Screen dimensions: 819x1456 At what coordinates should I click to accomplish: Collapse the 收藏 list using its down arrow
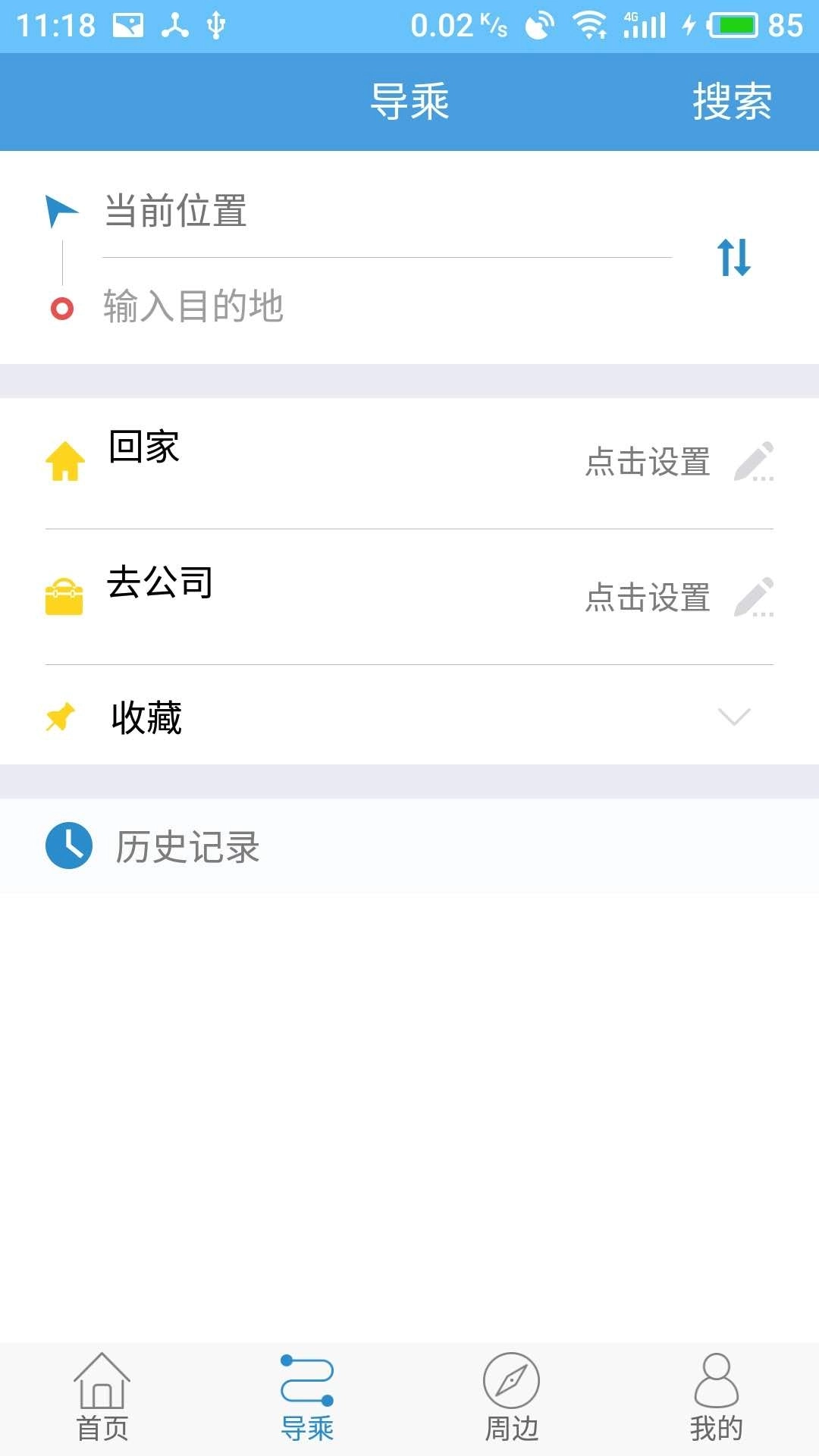(732, 717)
